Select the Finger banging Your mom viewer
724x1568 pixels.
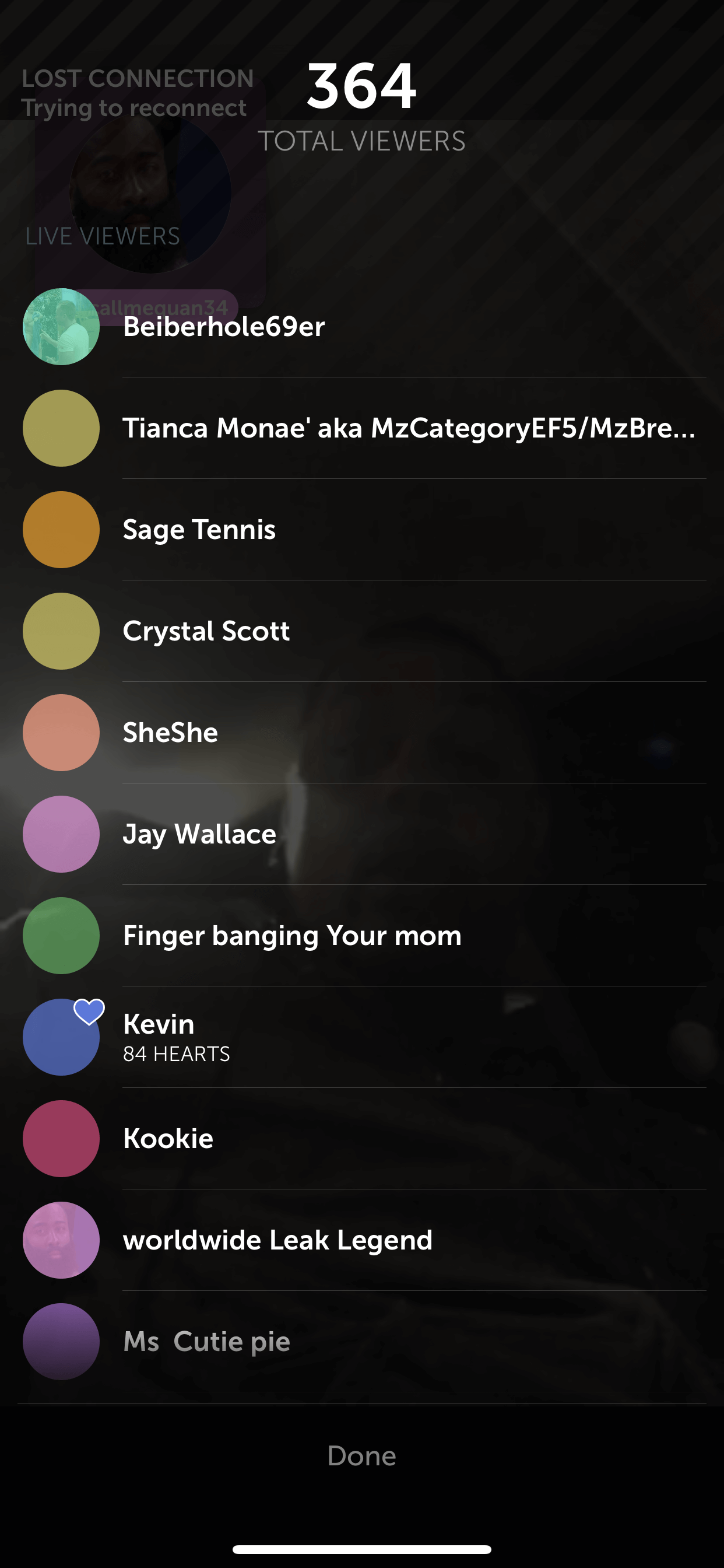click(362, 936)
